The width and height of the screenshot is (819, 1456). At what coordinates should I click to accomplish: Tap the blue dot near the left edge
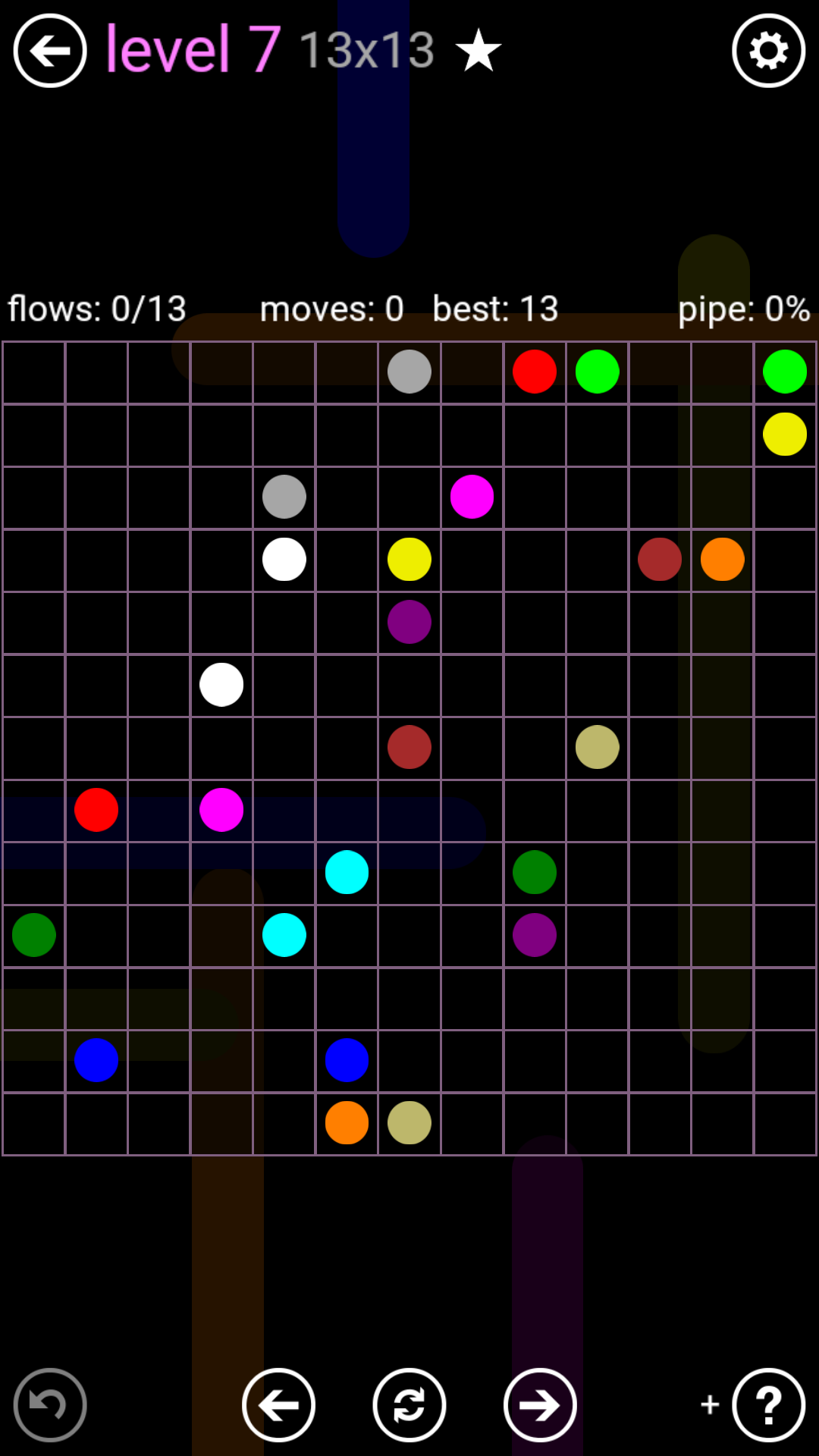tap(96, 1060)
